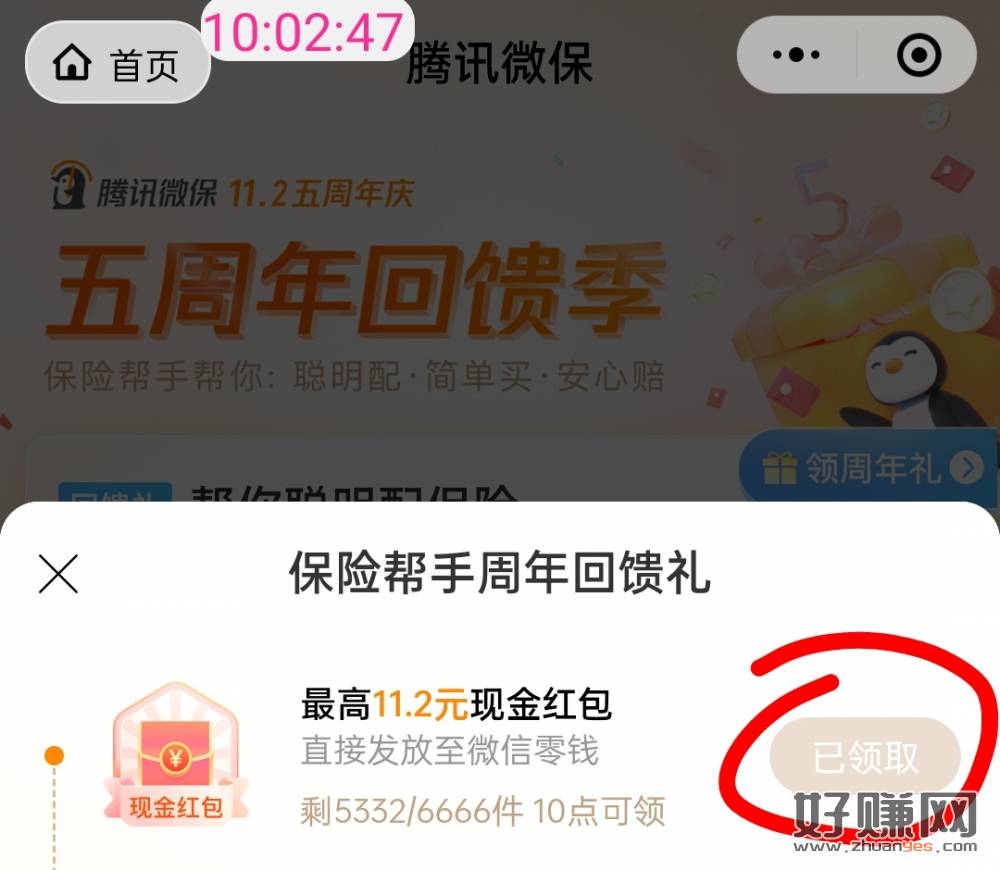1000x870 pixels.
Task: Open the mini program more-options menu
Action: (x=796, y=56)
